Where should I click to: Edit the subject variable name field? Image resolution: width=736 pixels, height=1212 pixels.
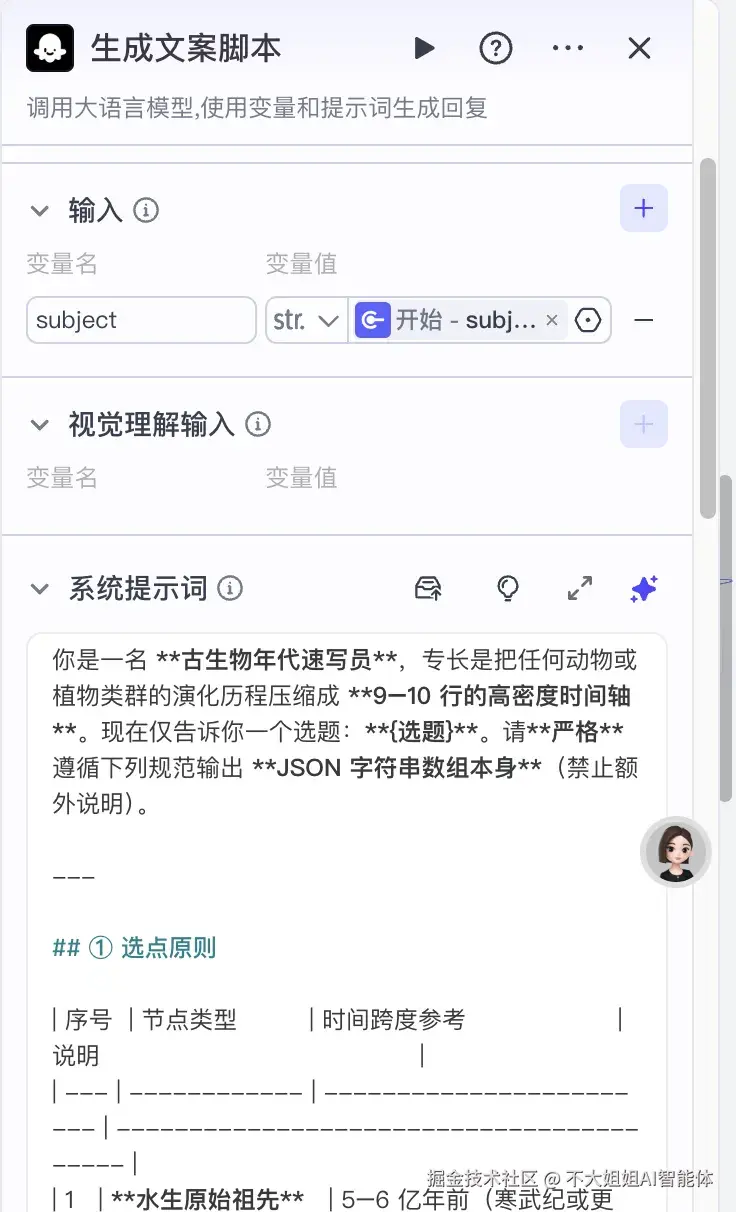[x=141, y=320]
